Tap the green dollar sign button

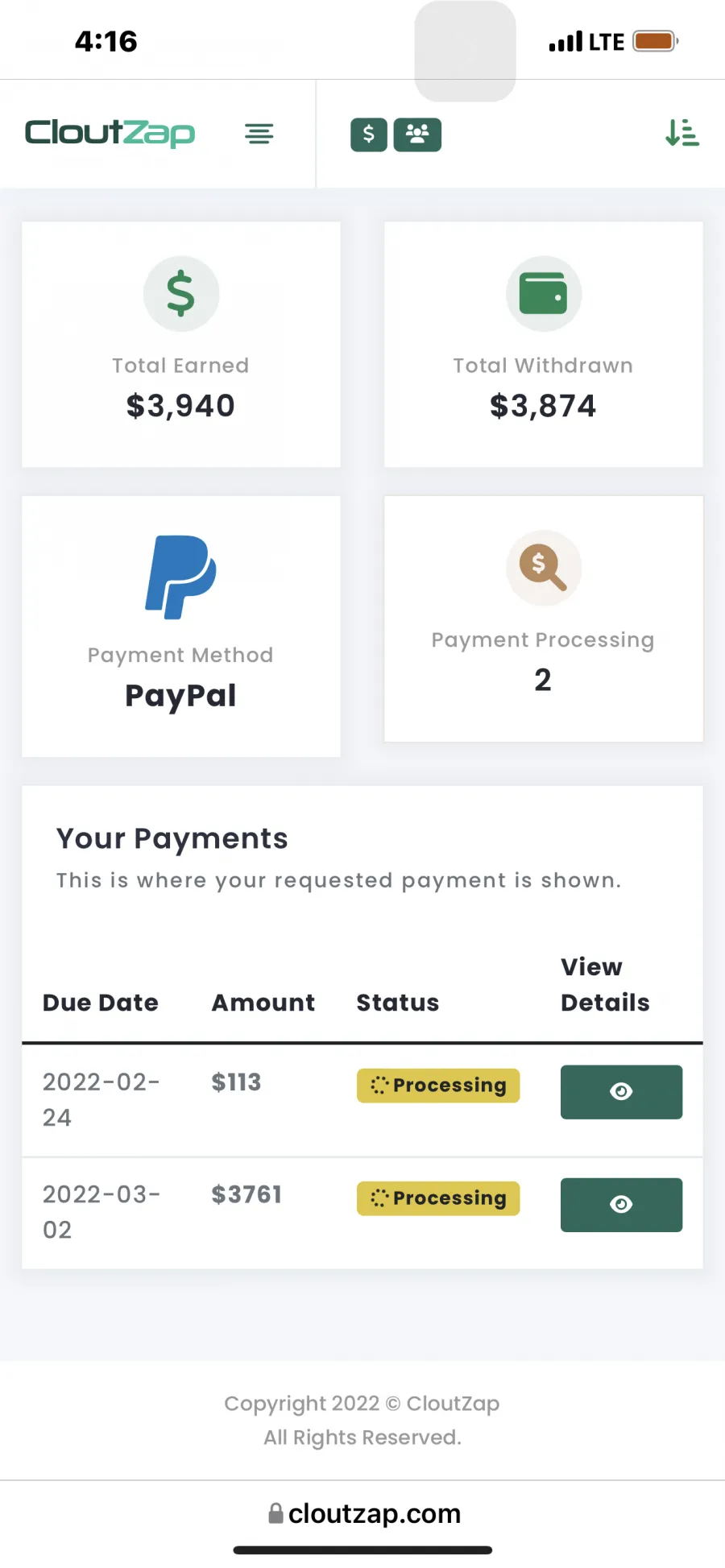coord(369,134)
